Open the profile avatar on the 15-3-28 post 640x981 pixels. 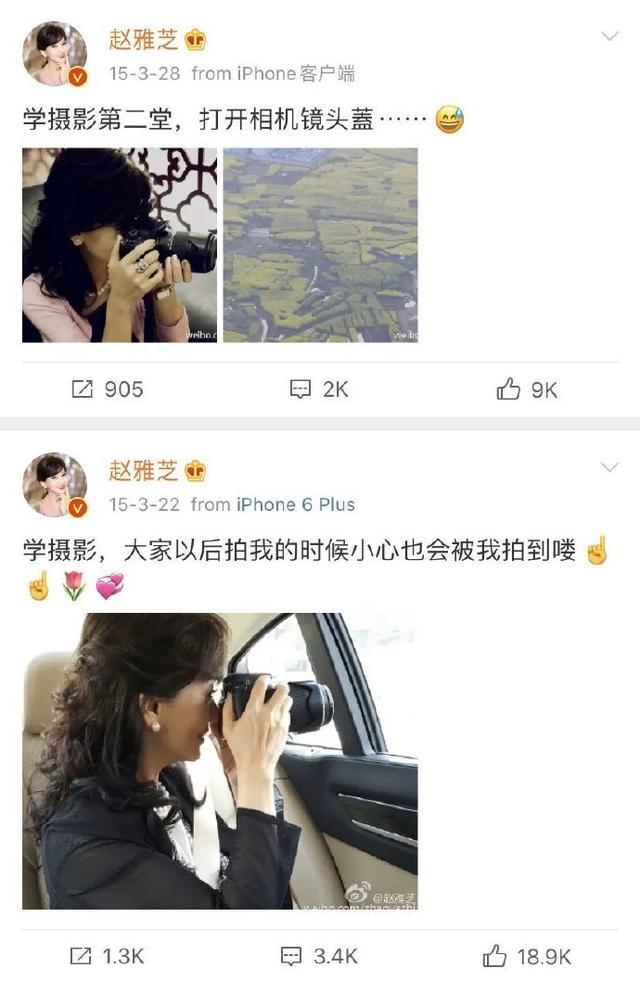pos(55,54)
